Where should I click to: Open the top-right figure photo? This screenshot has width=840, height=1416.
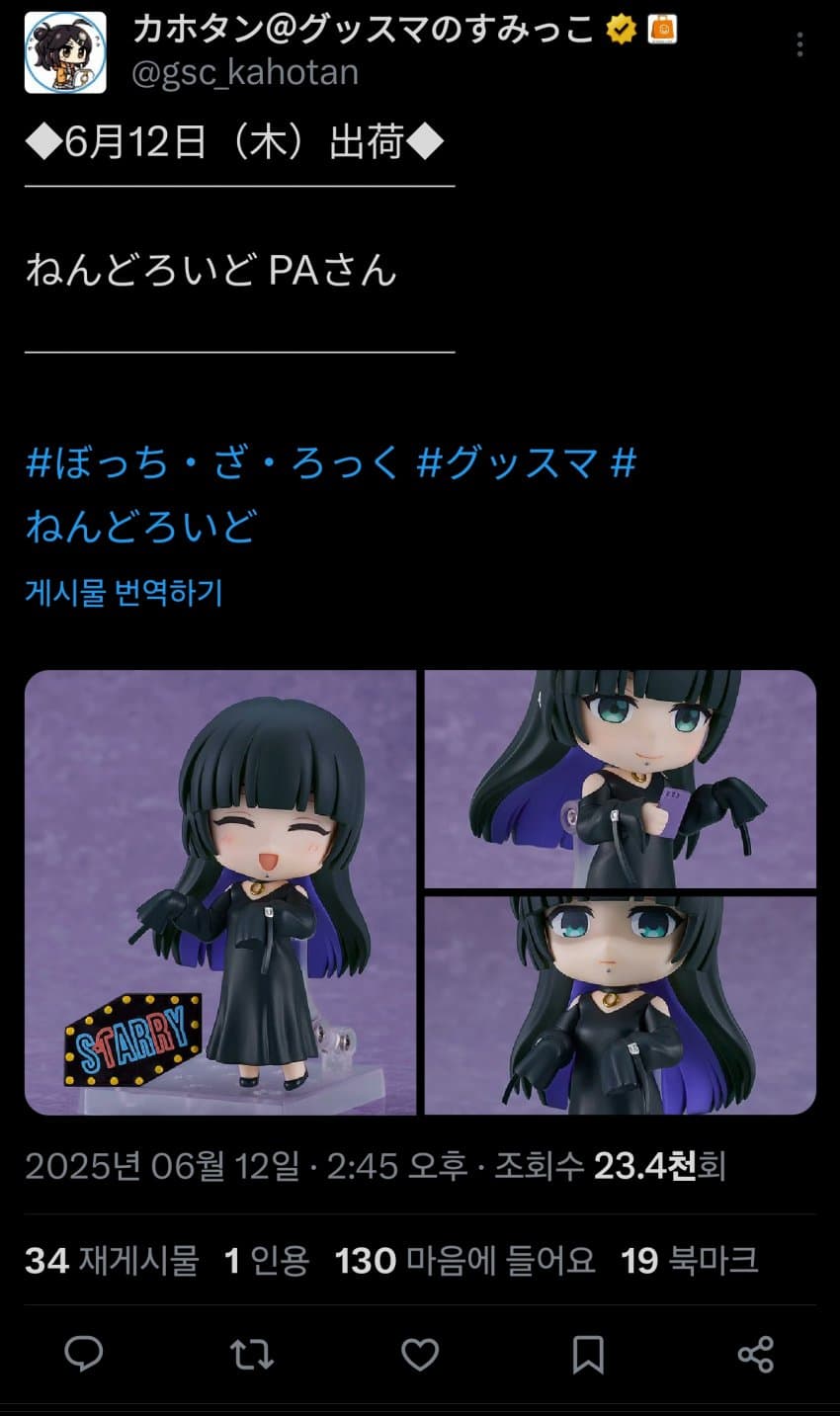[x=620, y=779]
